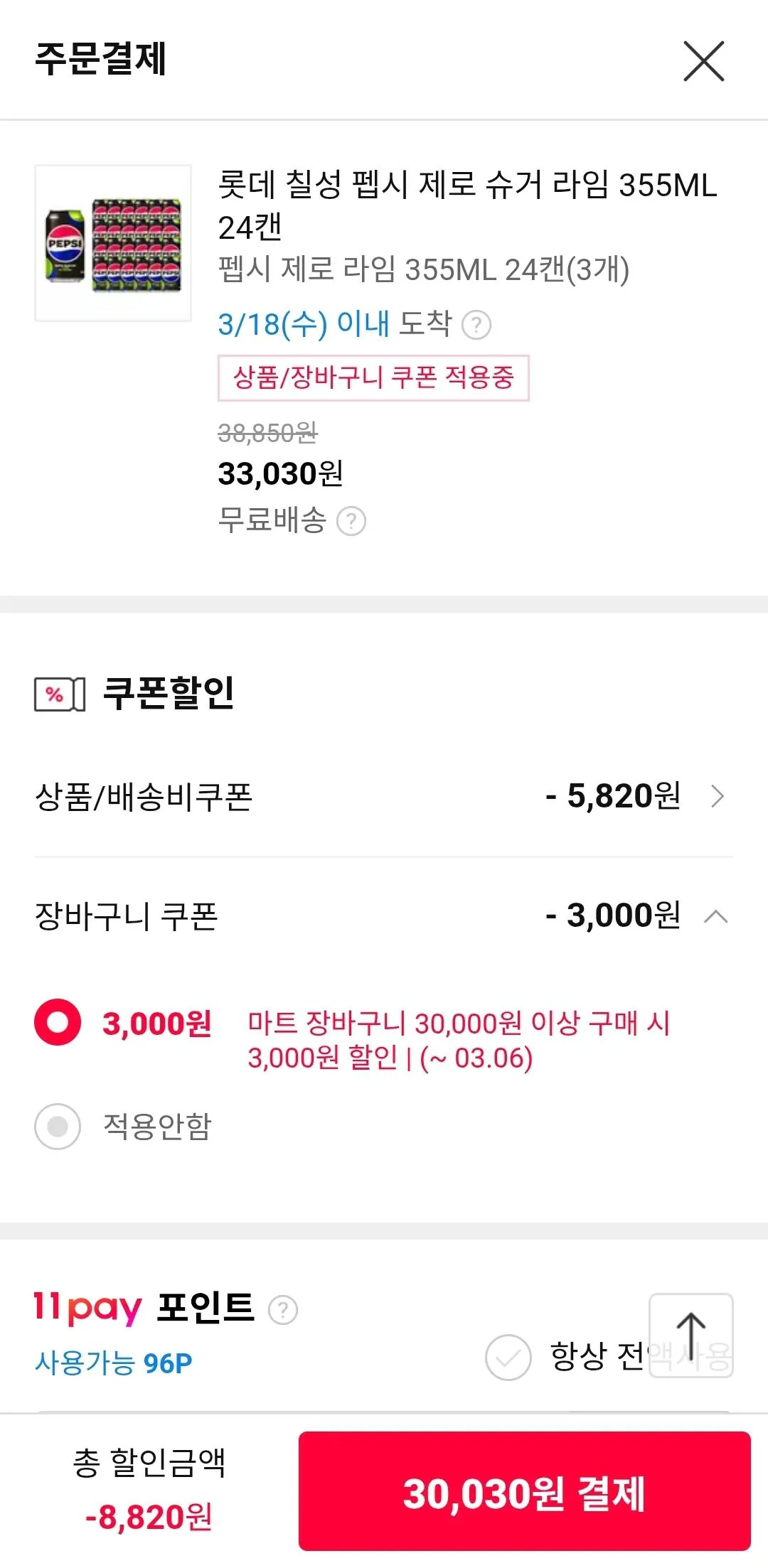The width and height of the screenshot is (768, 1568).
Task: Close the 주문결제 order page with X
Action: [x=705, y=63]
